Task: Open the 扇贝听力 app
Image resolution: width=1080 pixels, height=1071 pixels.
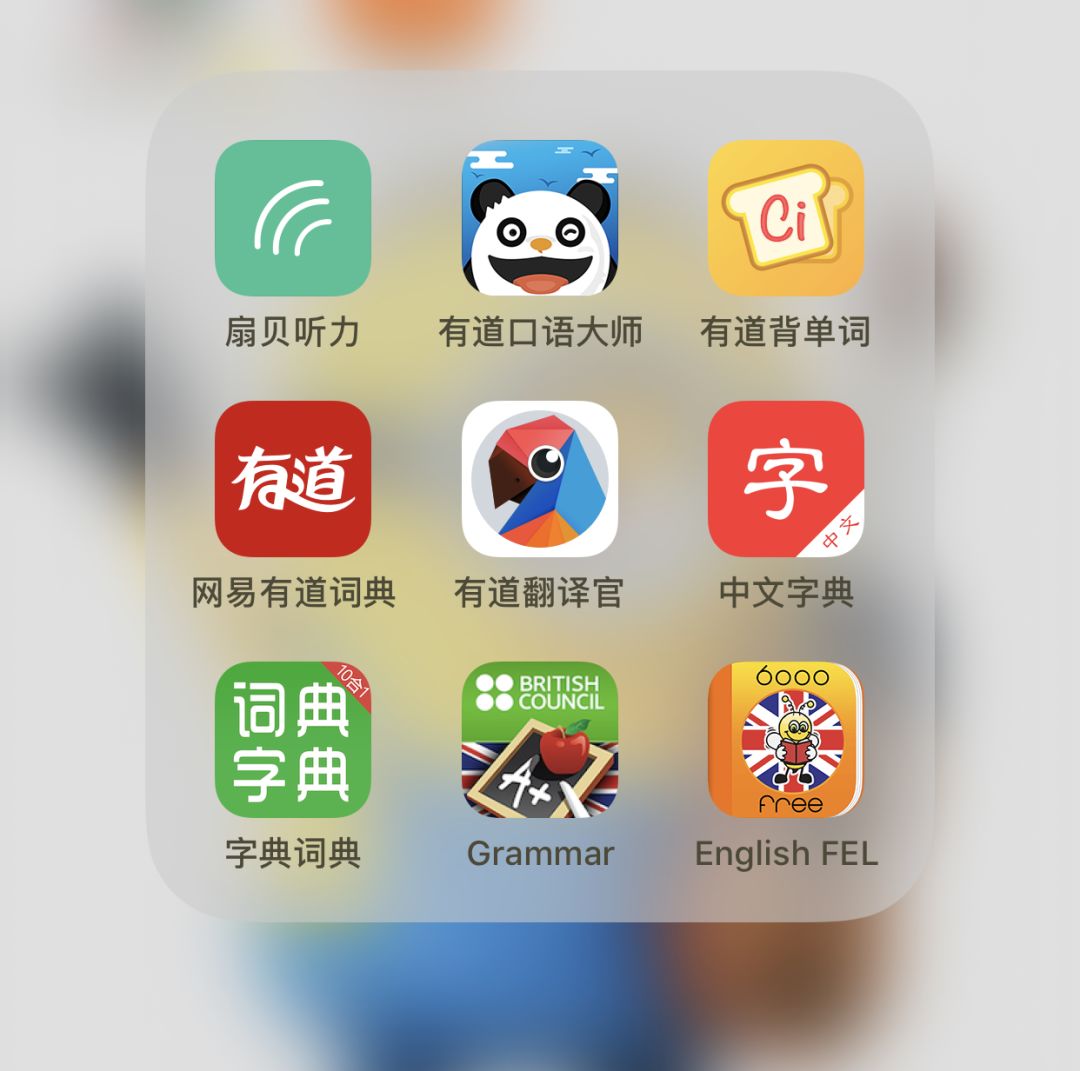Action: click(x=292, y=218)
